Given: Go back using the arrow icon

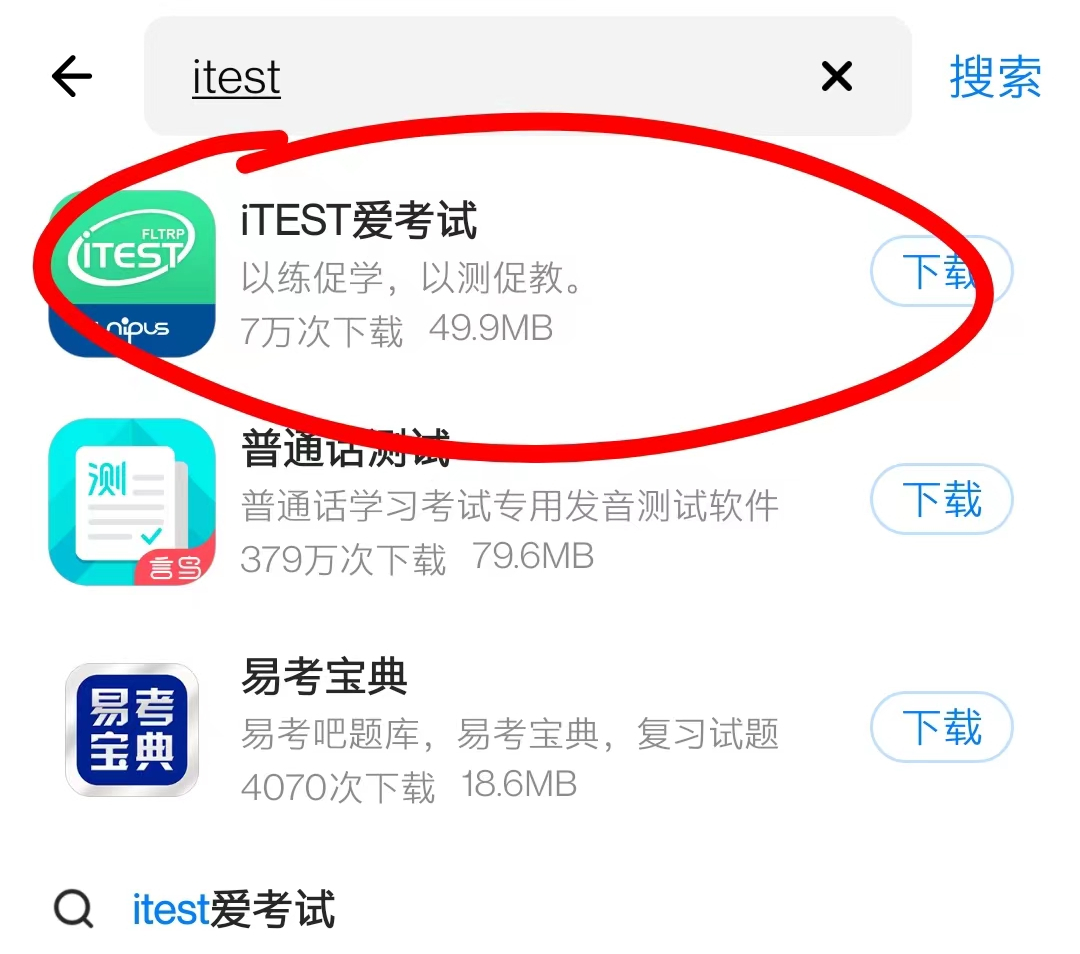Looking at the screenshot, I should pyautogui.click(x=72, y=76).
